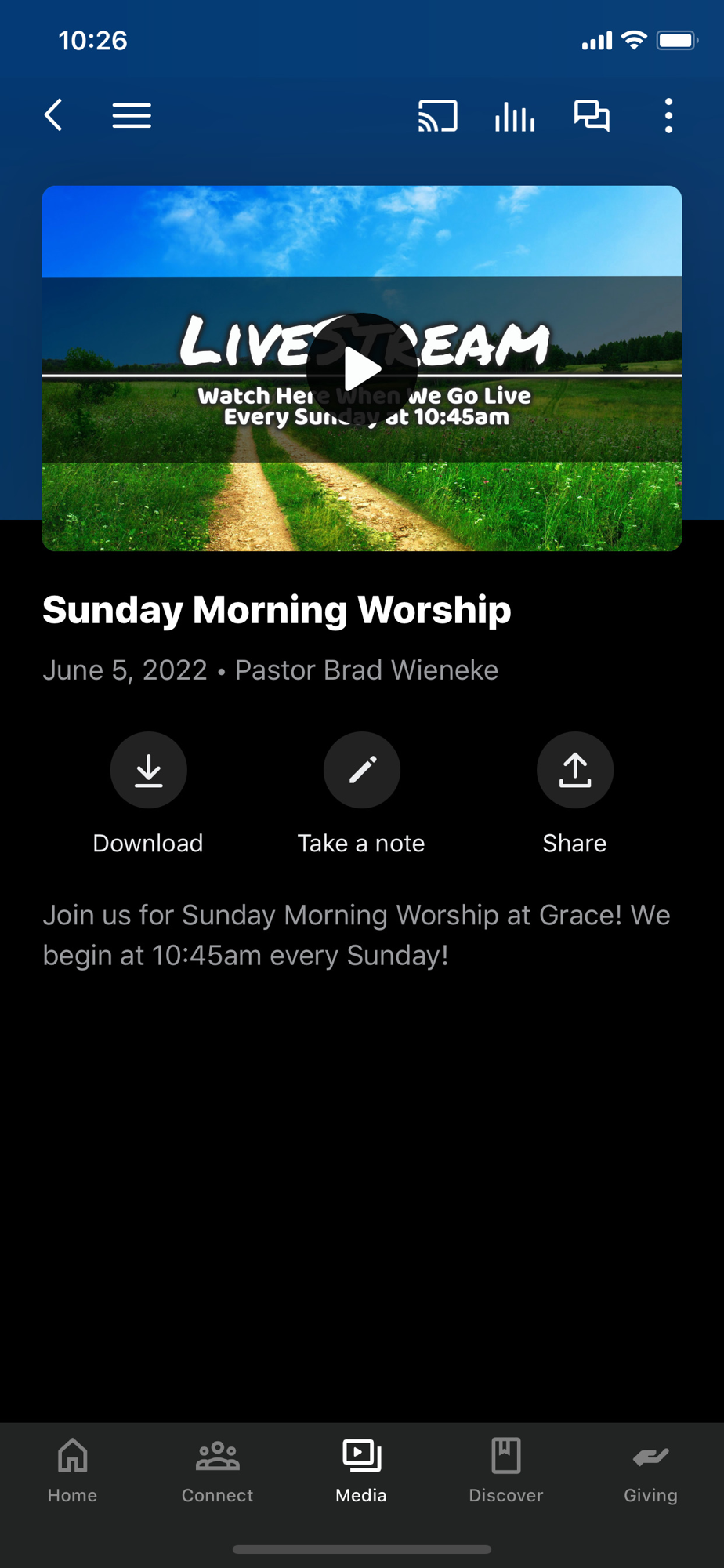724x1568 pixels.
Task: Open the hamburger menu
Action: 132,116
